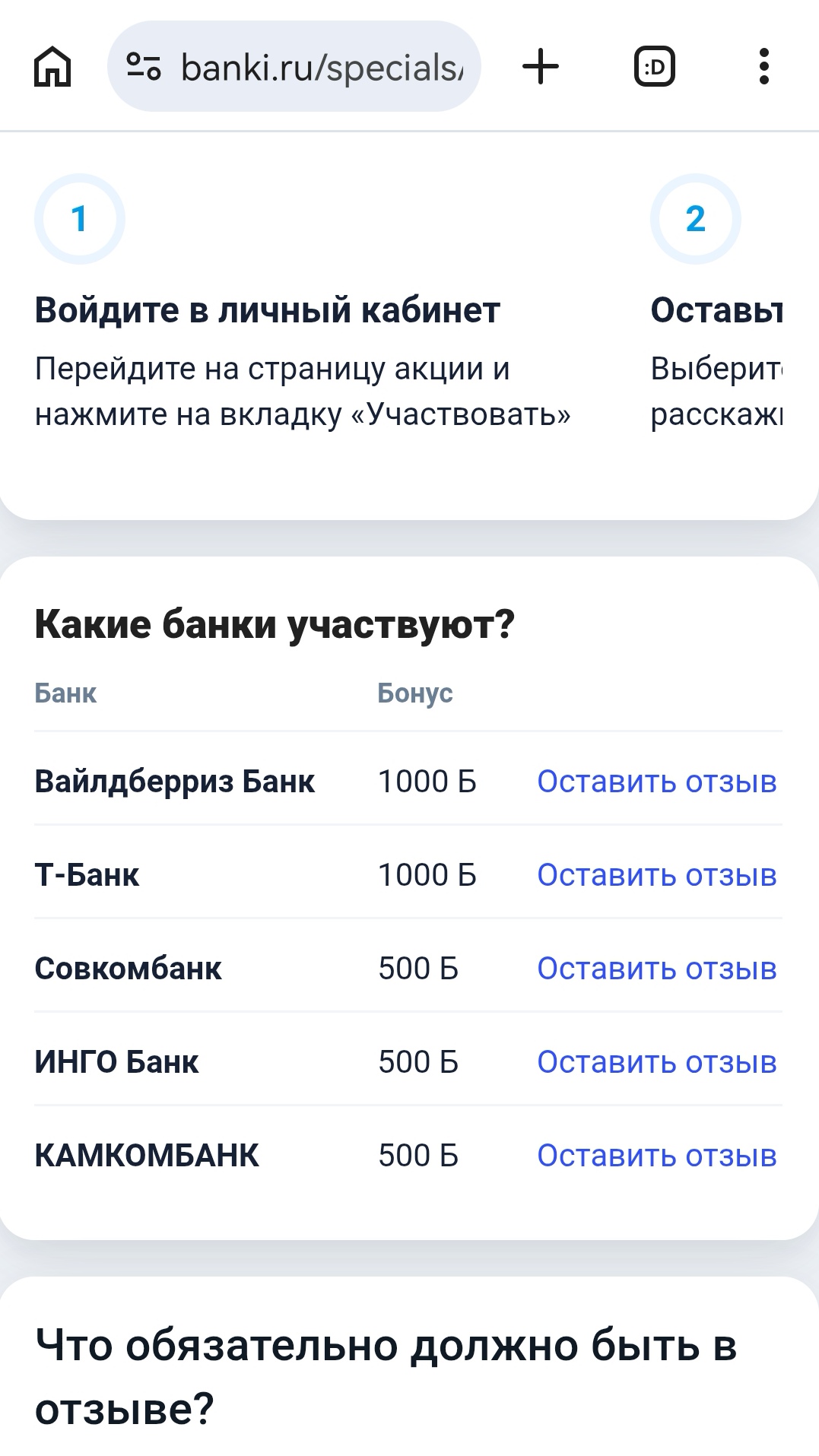819x1456 pixels.
Task: Open a new browser tab
Action: tap(541, 67)
